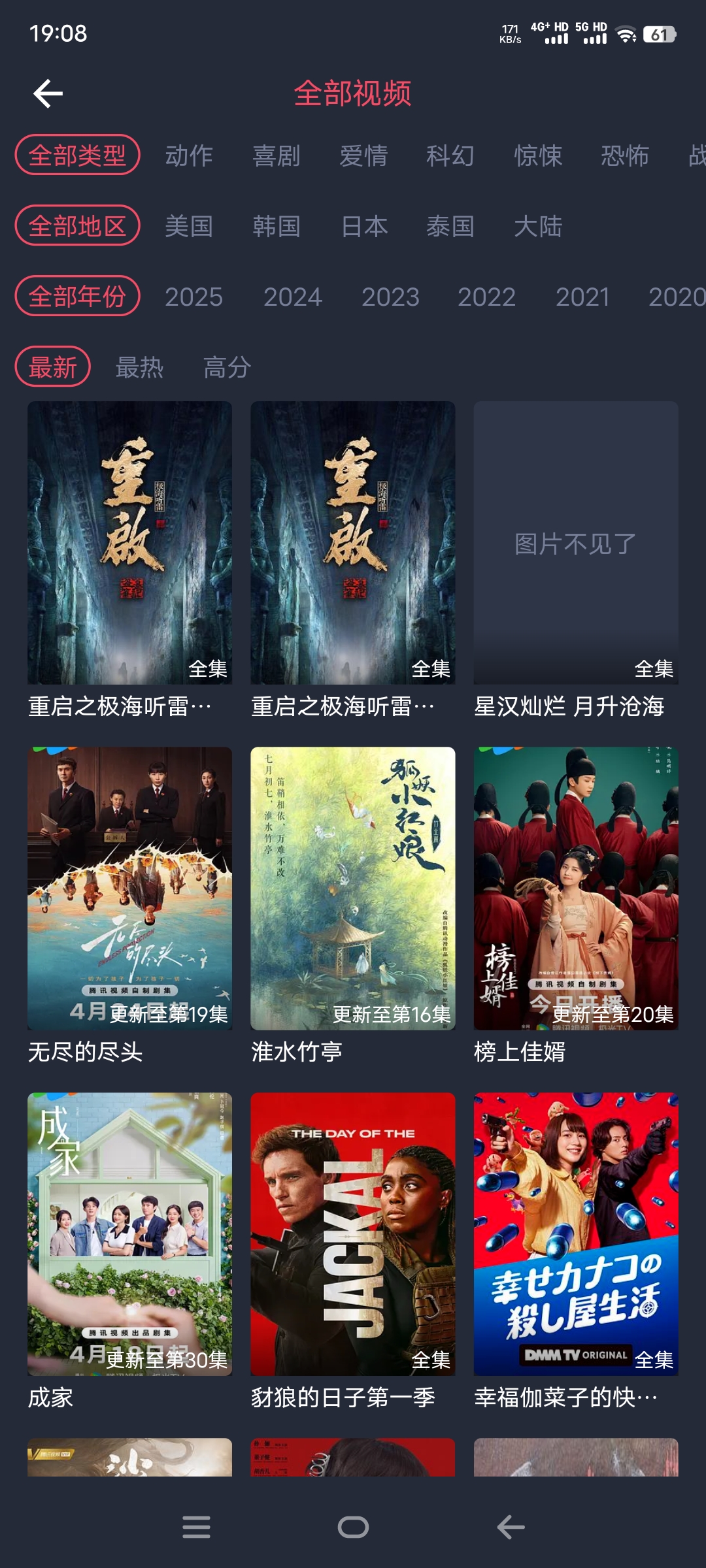Open the 全部年份 year selector chip
The height and width of the screenshot is (1568, 706).
(x=78, y=296)
